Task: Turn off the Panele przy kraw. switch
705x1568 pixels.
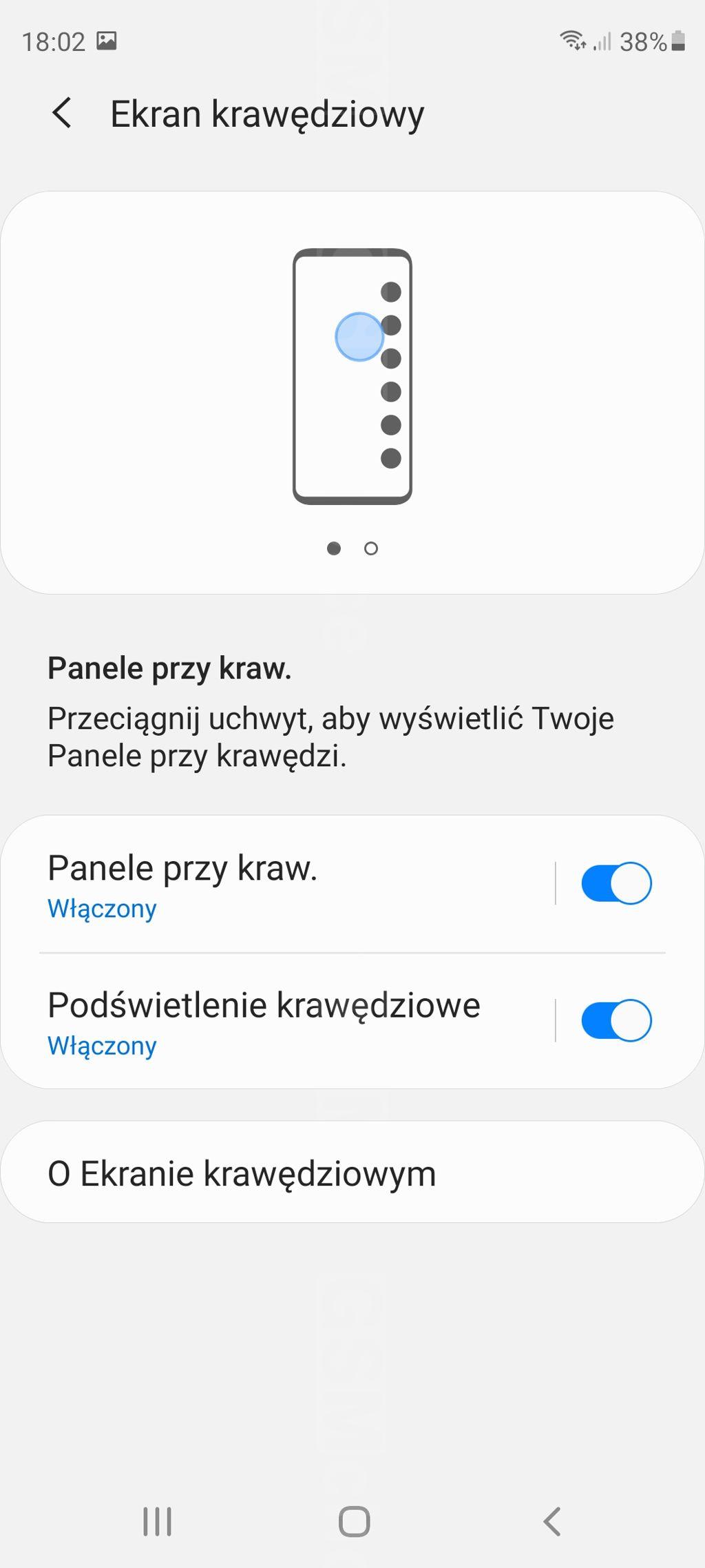Action: click(616, 883)
